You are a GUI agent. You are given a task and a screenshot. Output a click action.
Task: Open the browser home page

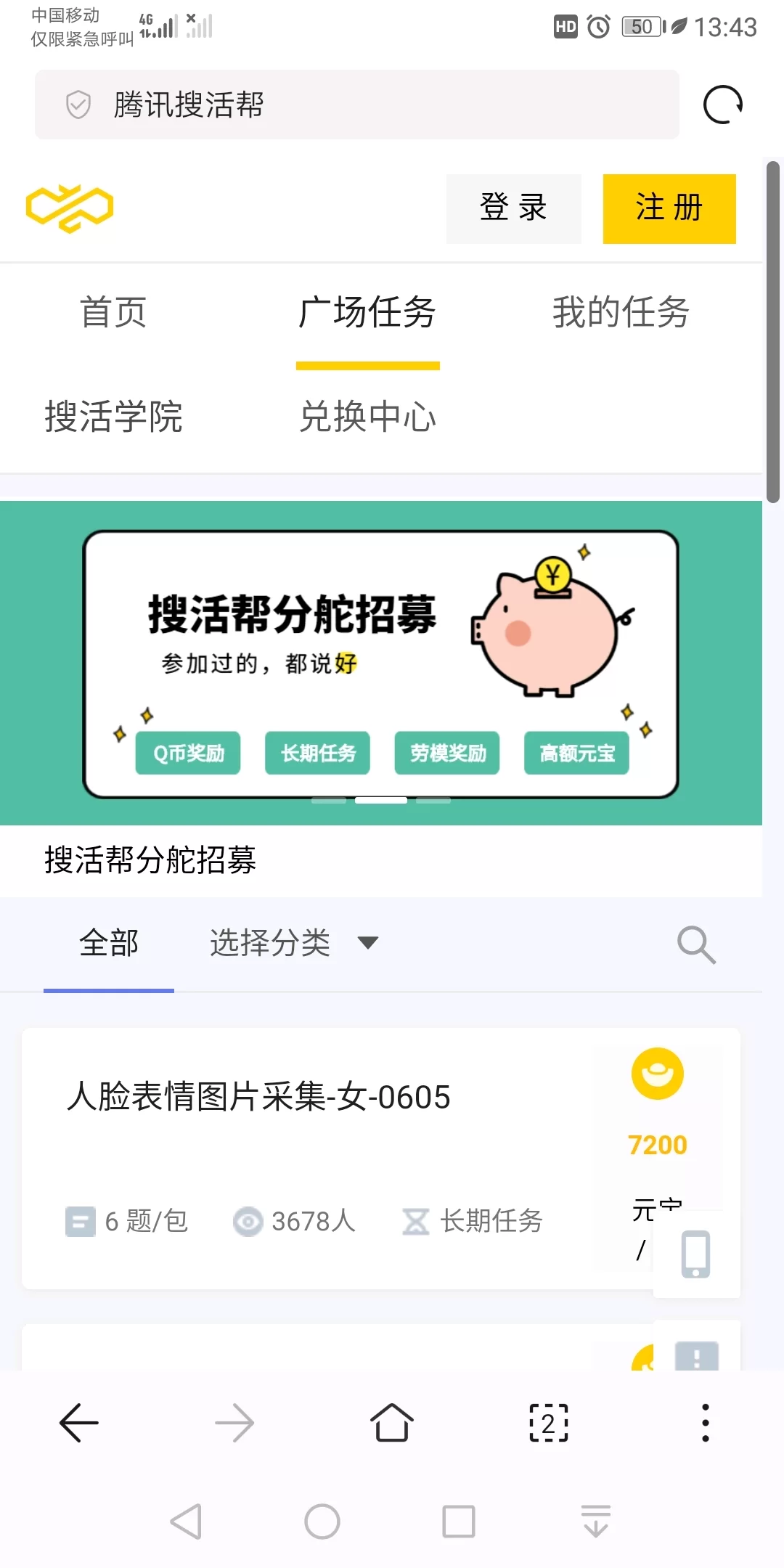point(392,1423)
